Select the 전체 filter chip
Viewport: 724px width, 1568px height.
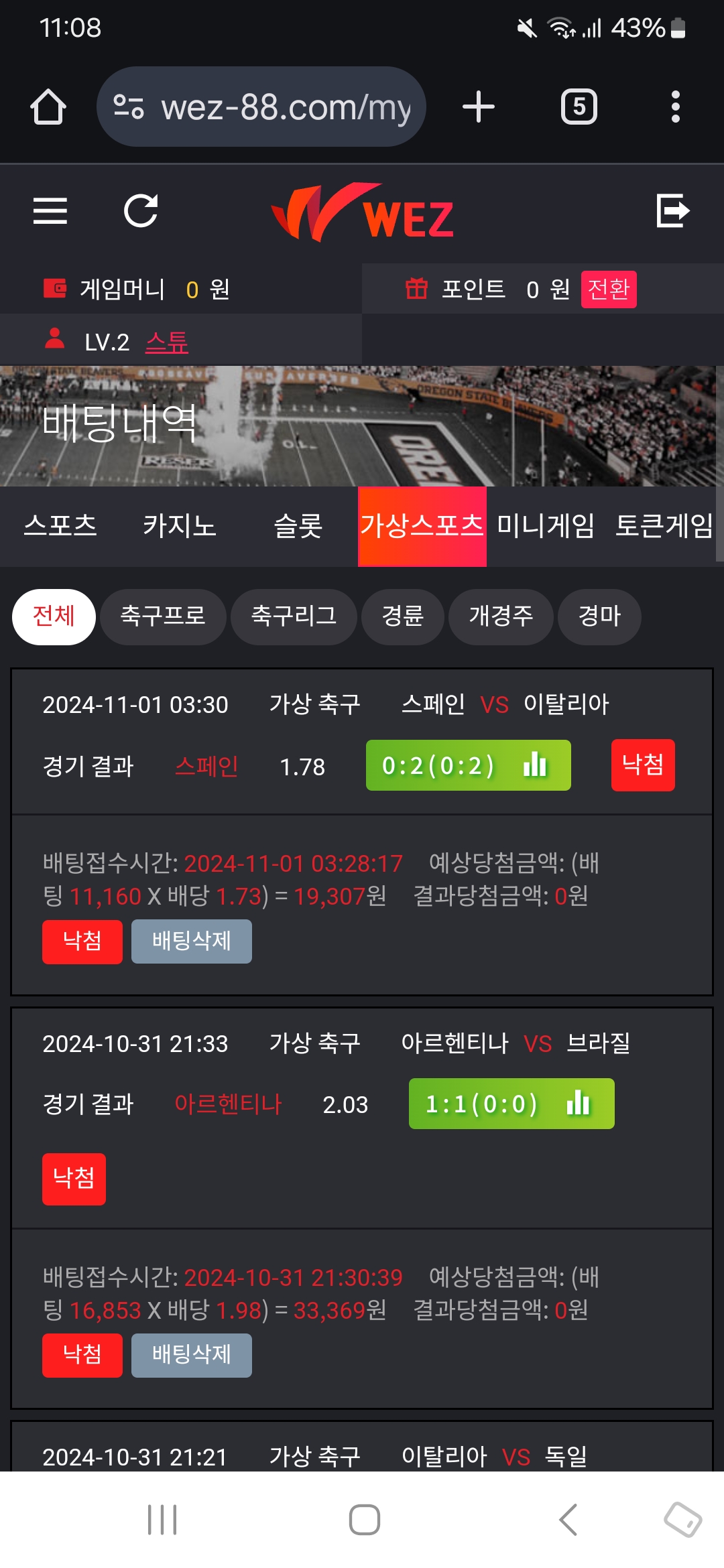[54, 616]
